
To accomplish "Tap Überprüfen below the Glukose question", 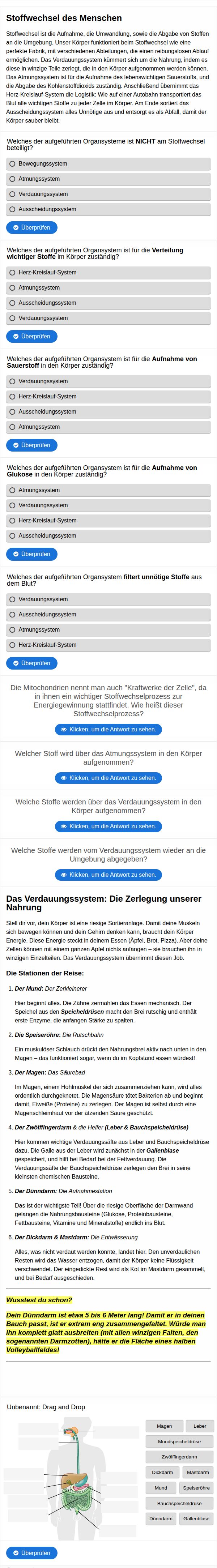I will 32,555.
